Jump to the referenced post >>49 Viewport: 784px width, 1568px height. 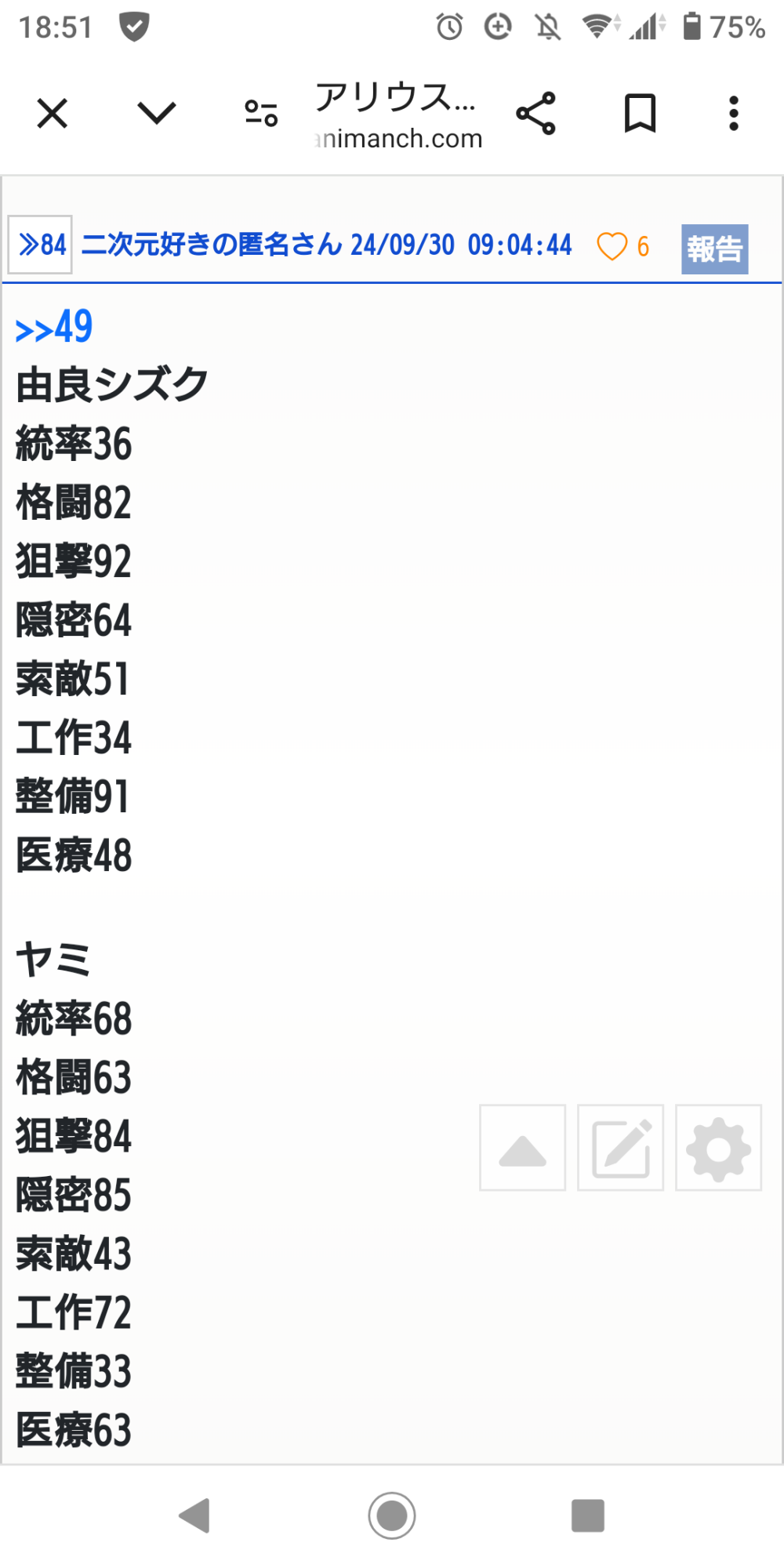54,327
